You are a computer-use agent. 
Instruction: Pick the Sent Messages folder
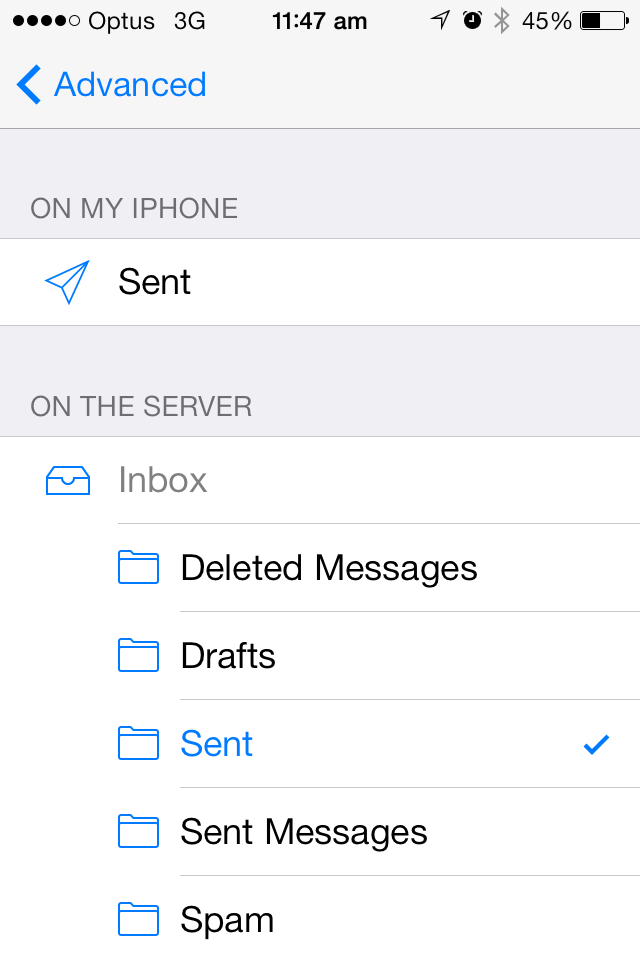click(x=303, y=832)
